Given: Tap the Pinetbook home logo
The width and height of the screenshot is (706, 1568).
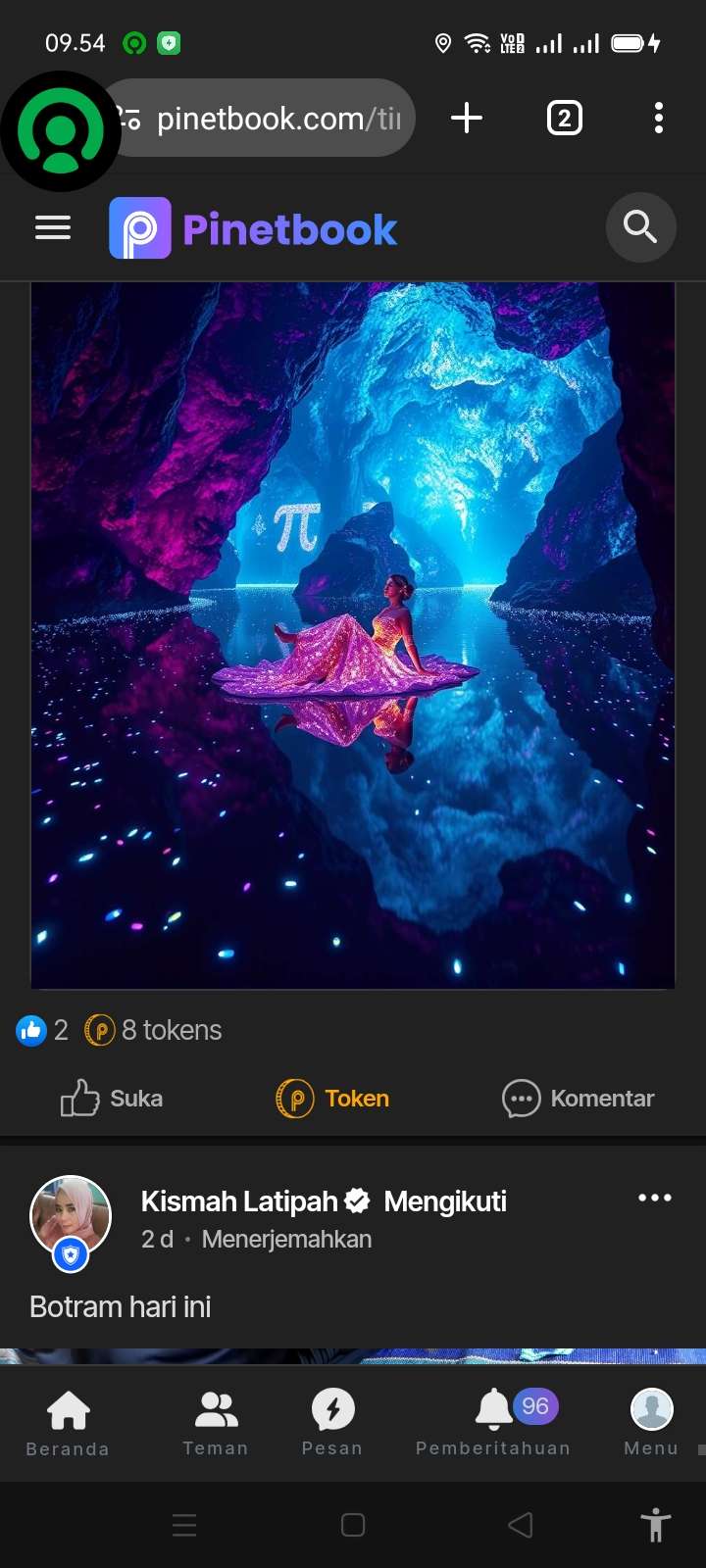Looking at the screenshot, I should (252, 226).
